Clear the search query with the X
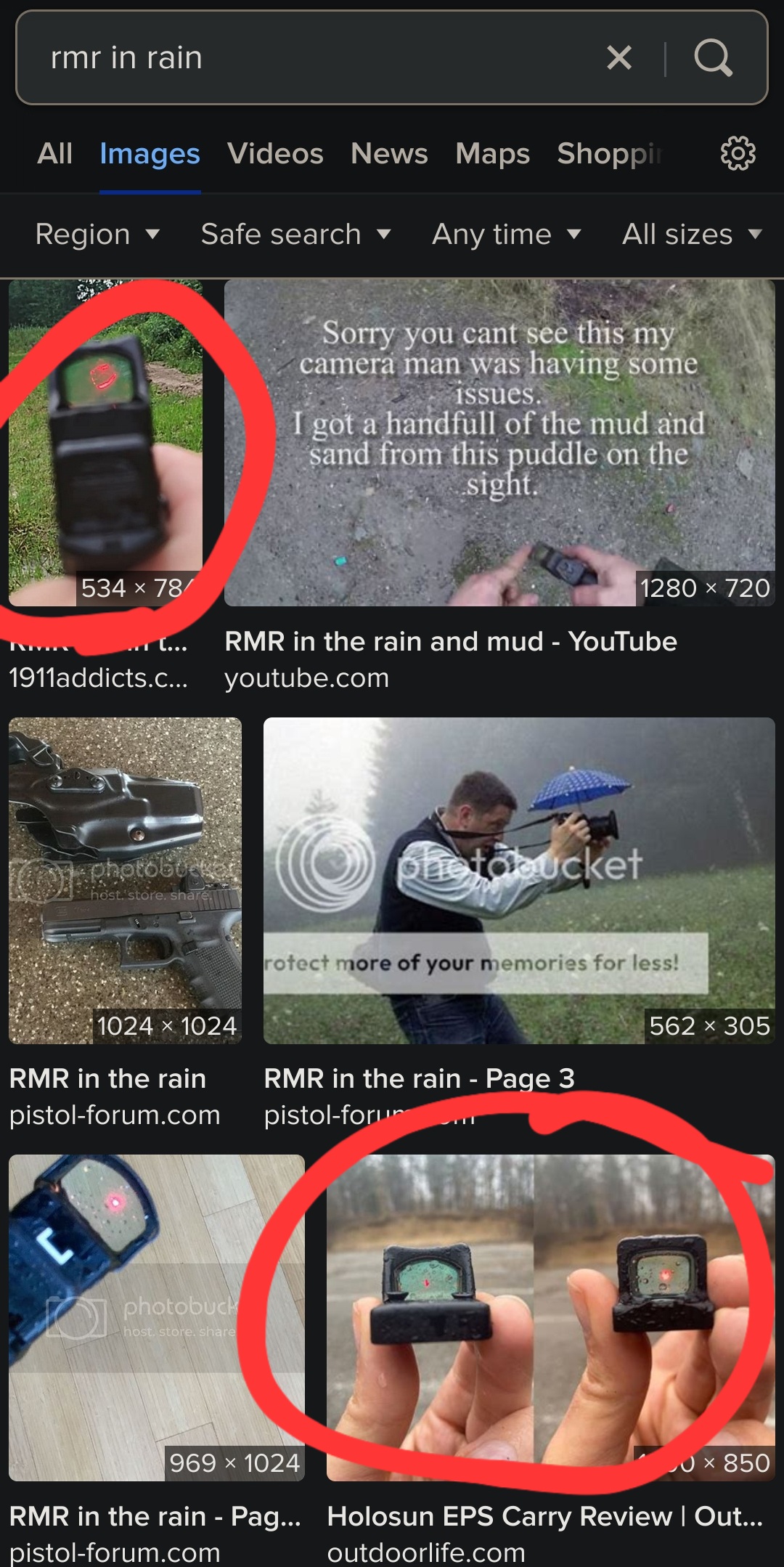Image resolution: width=784 pixels, height=1567 pixels. pos(619,57)
